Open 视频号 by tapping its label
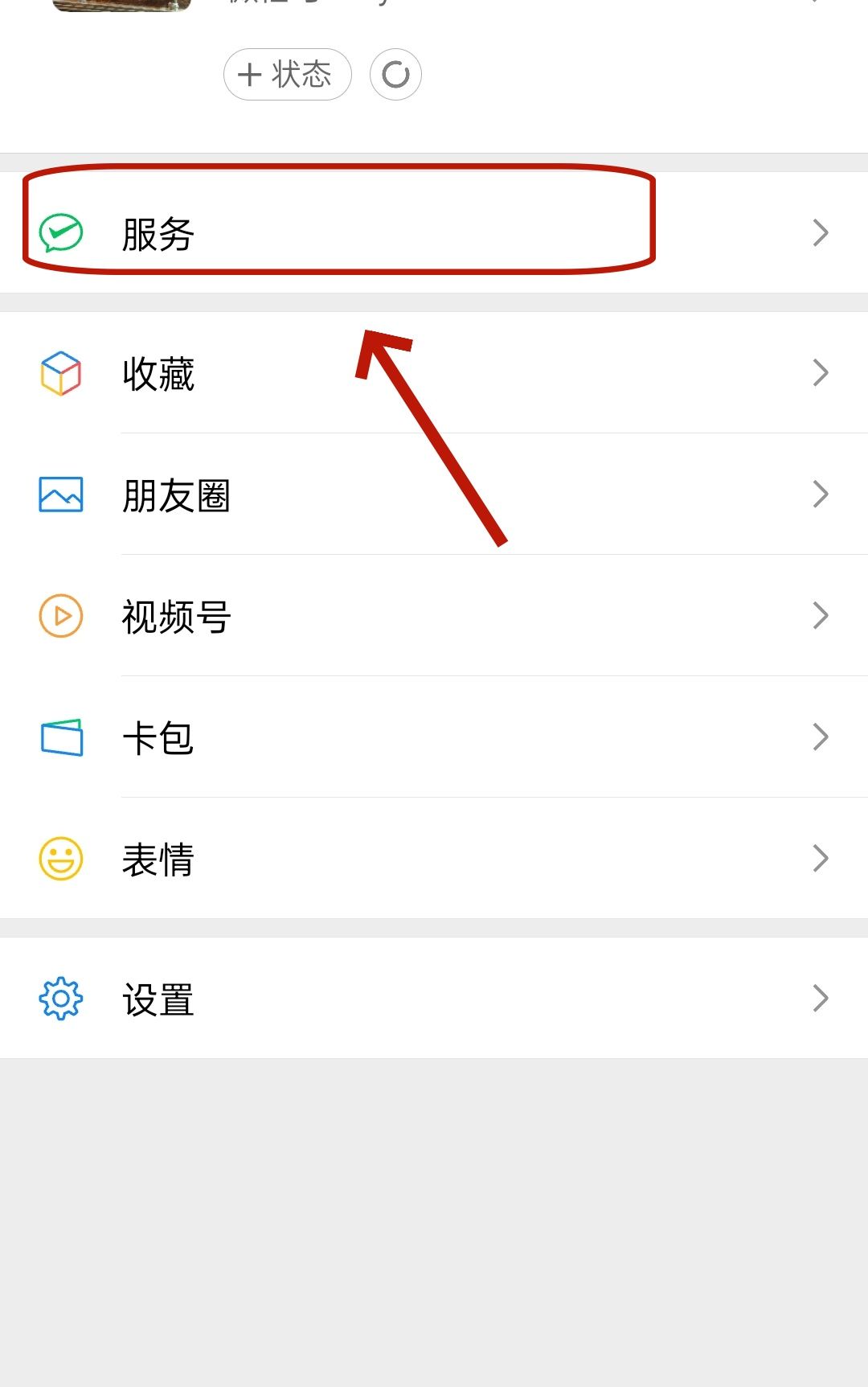The height and width of the screenshot is (1387, 868). (x=177, y=617)
